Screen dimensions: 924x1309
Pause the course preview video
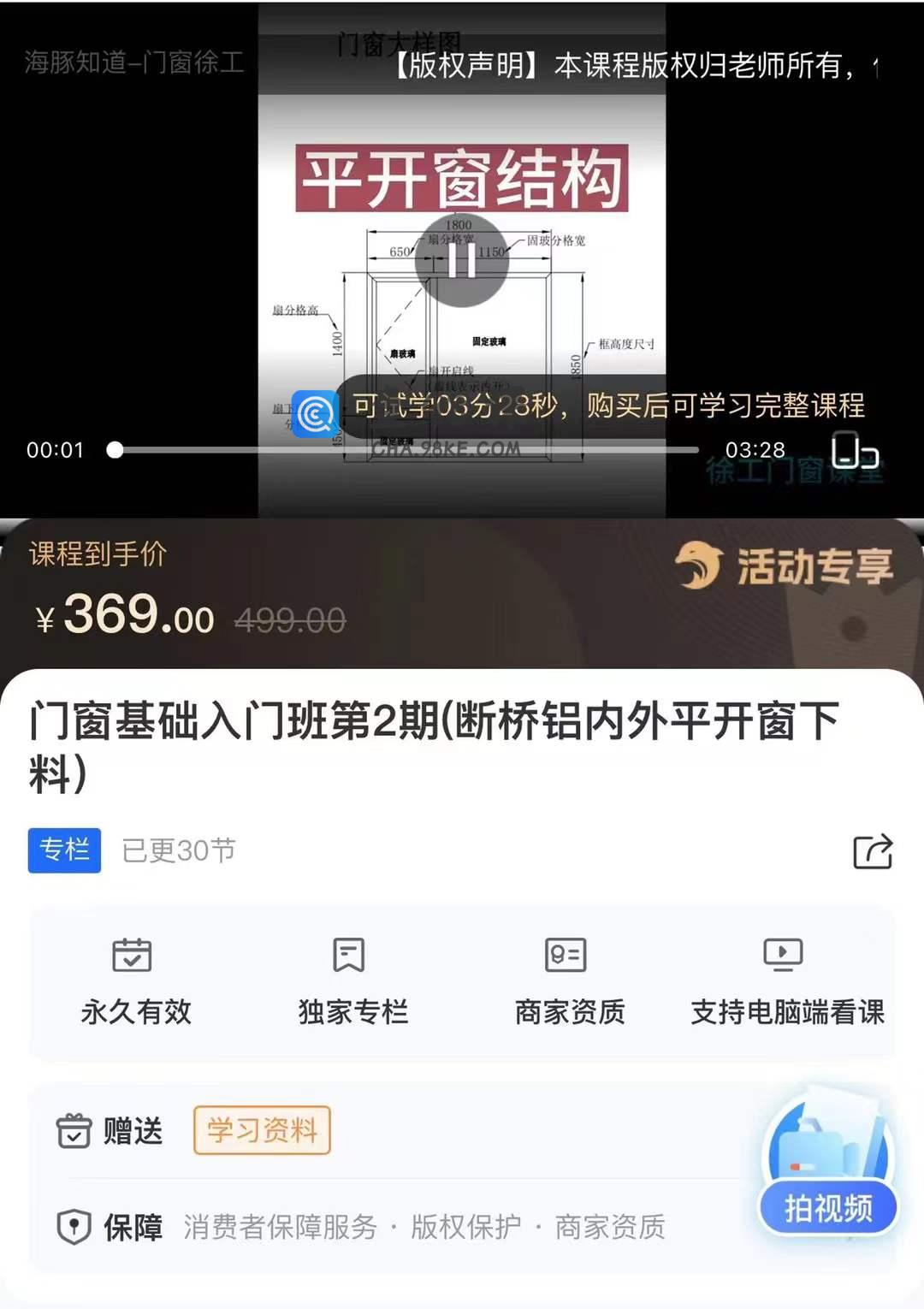(x=462, y=260)
